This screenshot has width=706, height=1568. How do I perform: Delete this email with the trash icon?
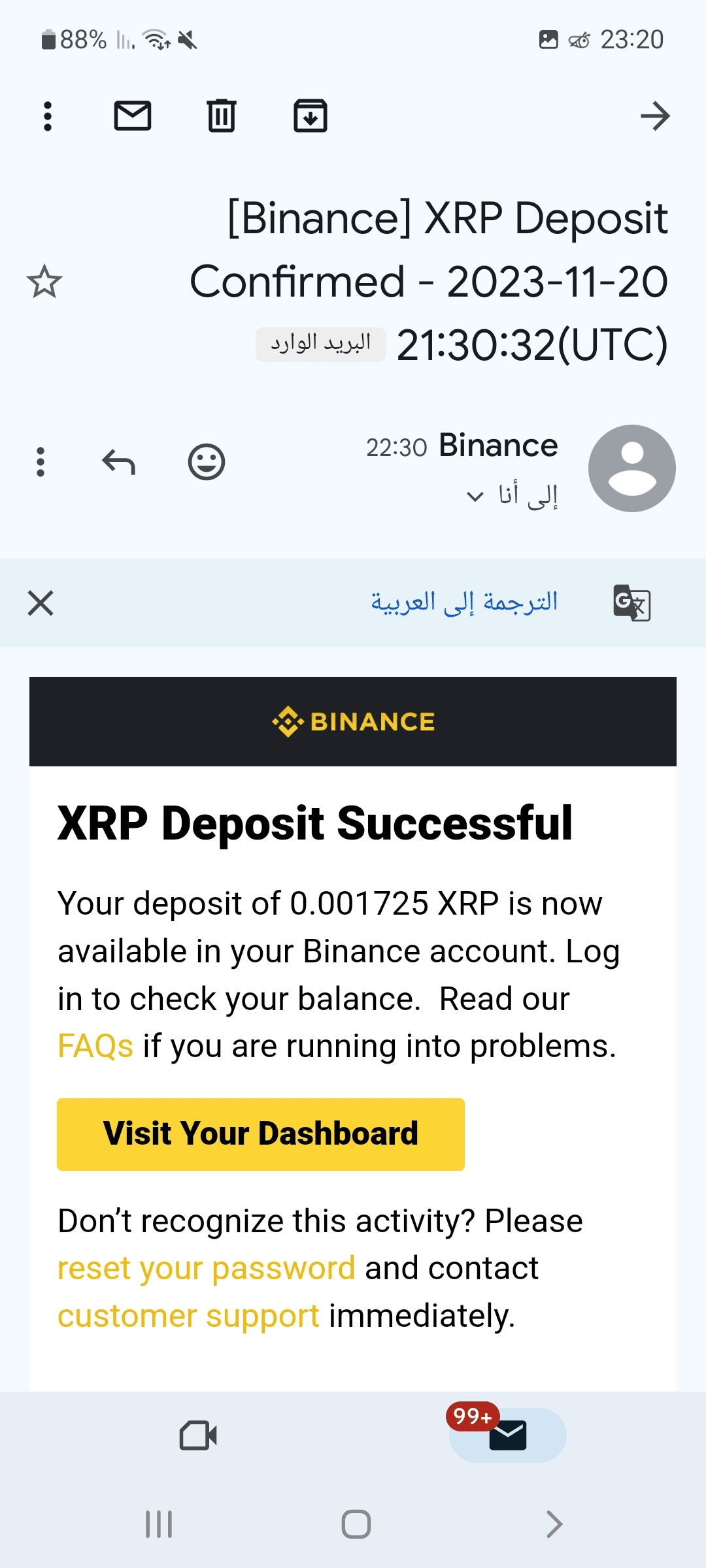(x=222, y=116)
